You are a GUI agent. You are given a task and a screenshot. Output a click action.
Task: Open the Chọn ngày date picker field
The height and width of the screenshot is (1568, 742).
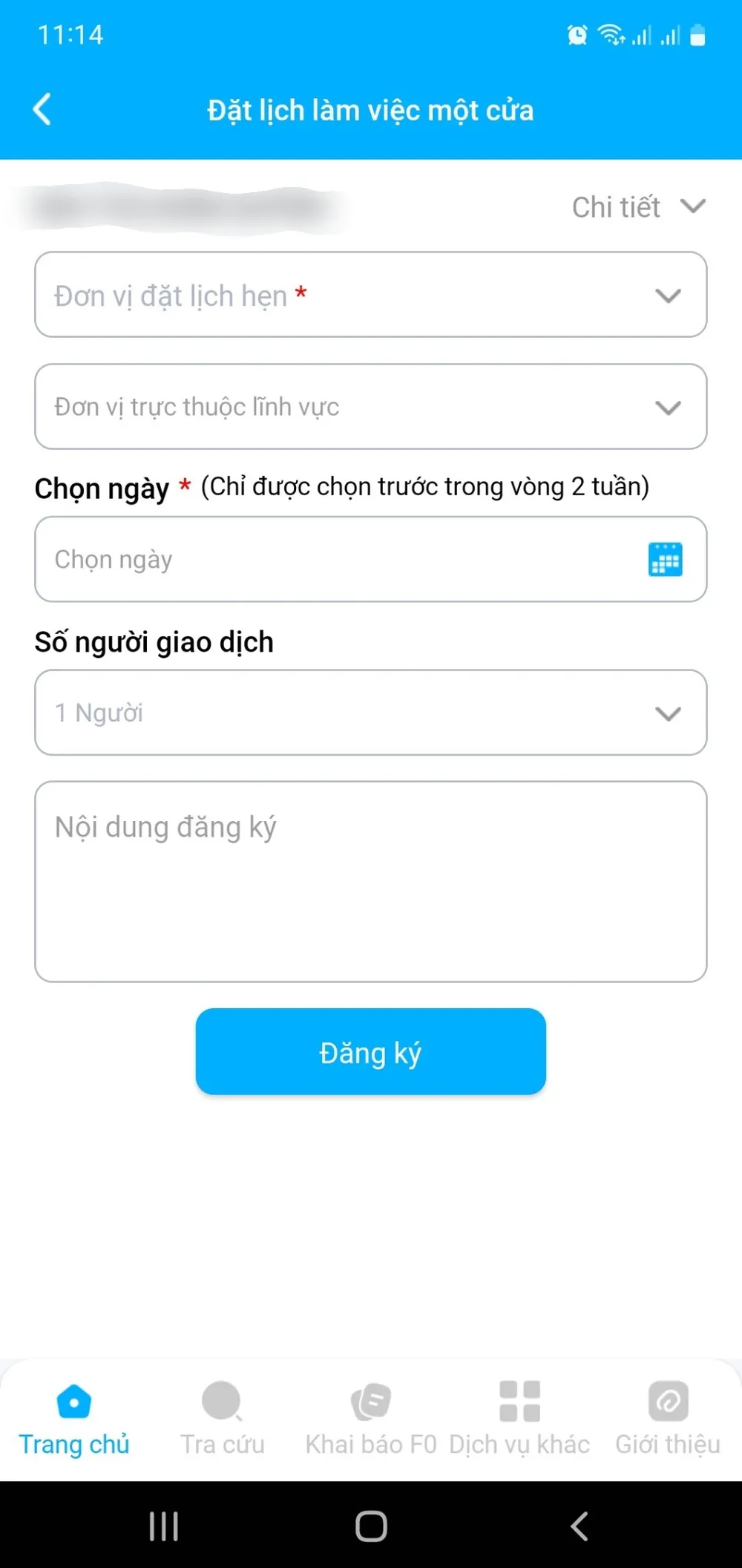[x=370, y=559]
